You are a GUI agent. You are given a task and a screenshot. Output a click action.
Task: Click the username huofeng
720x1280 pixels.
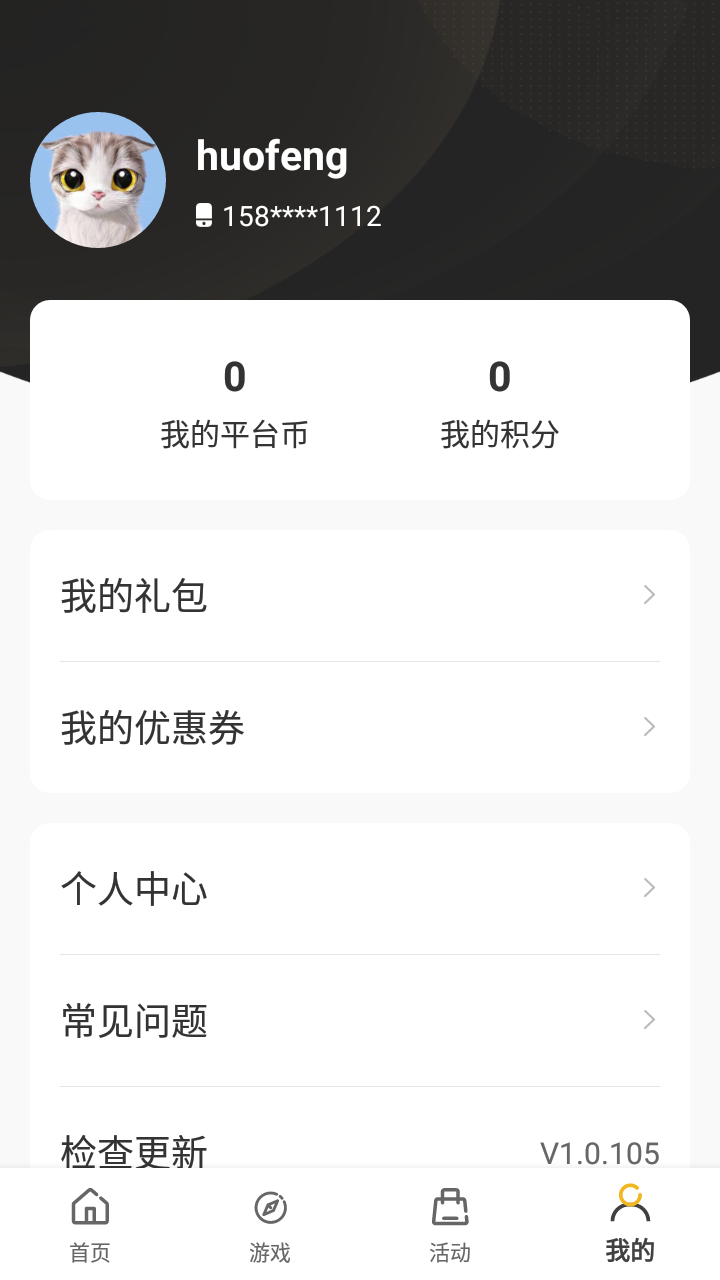click(x=271, y=156)
